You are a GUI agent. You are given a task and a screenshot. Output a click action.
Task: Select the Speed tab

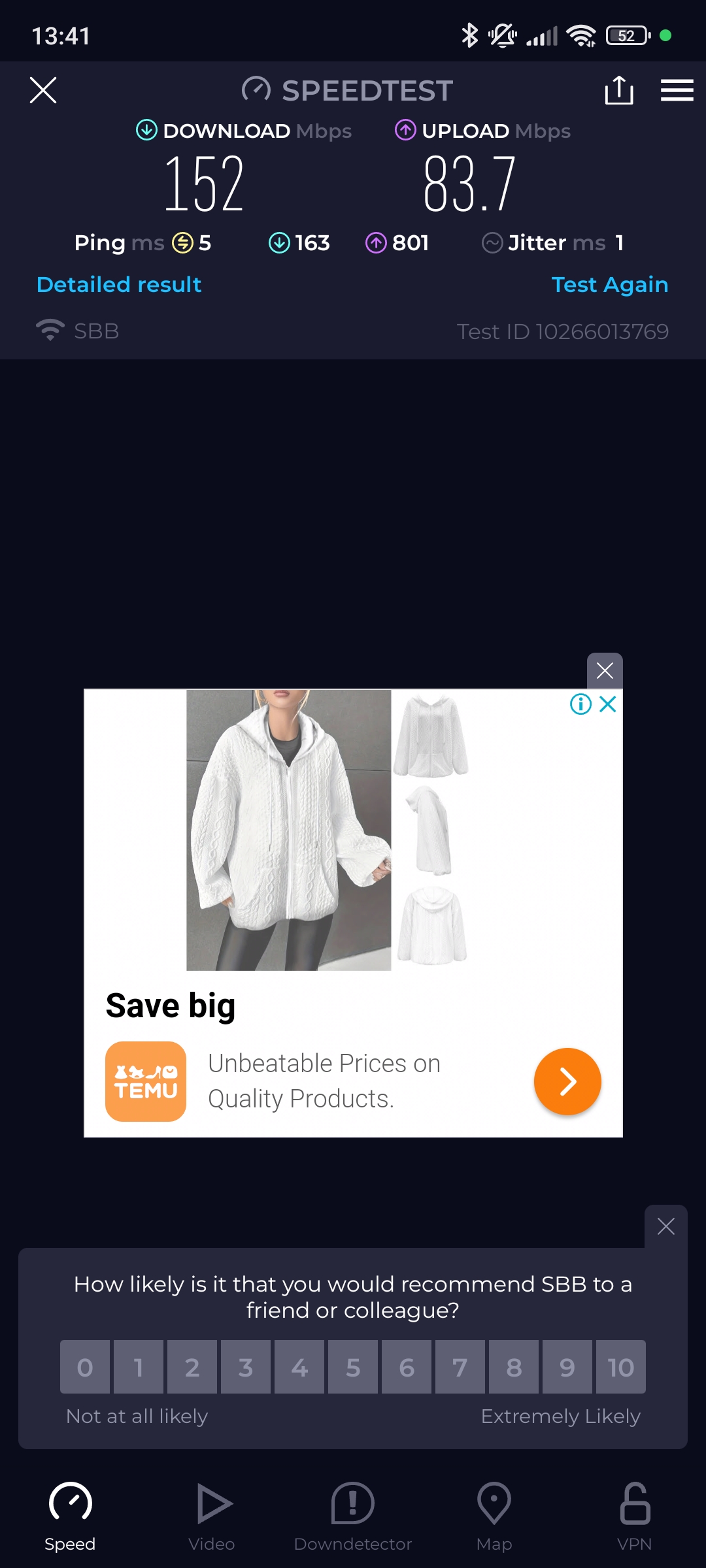point(70,1517)
